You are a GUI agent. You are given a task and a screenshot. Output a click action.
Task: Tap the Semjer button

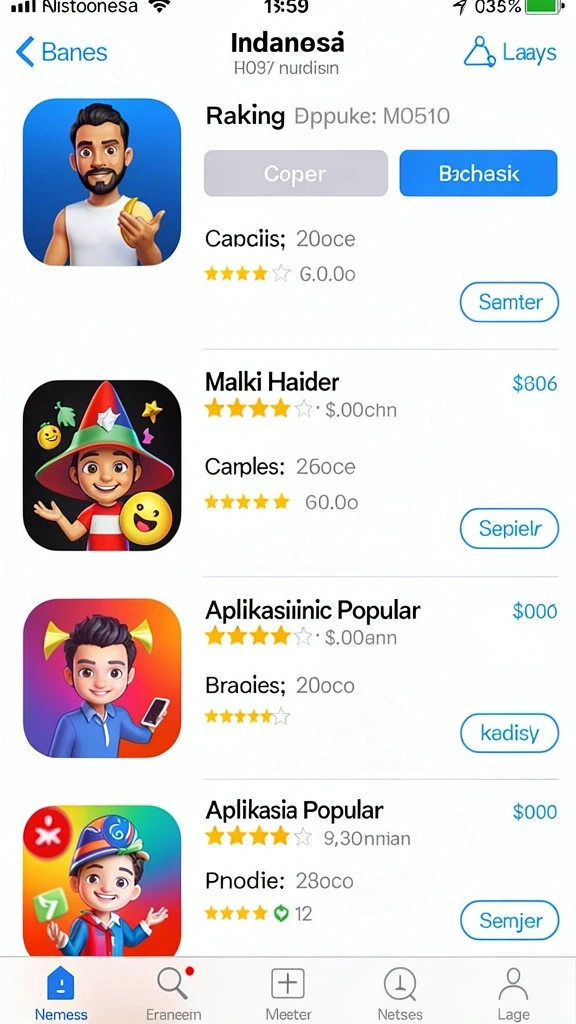click(x=509, y=920)
